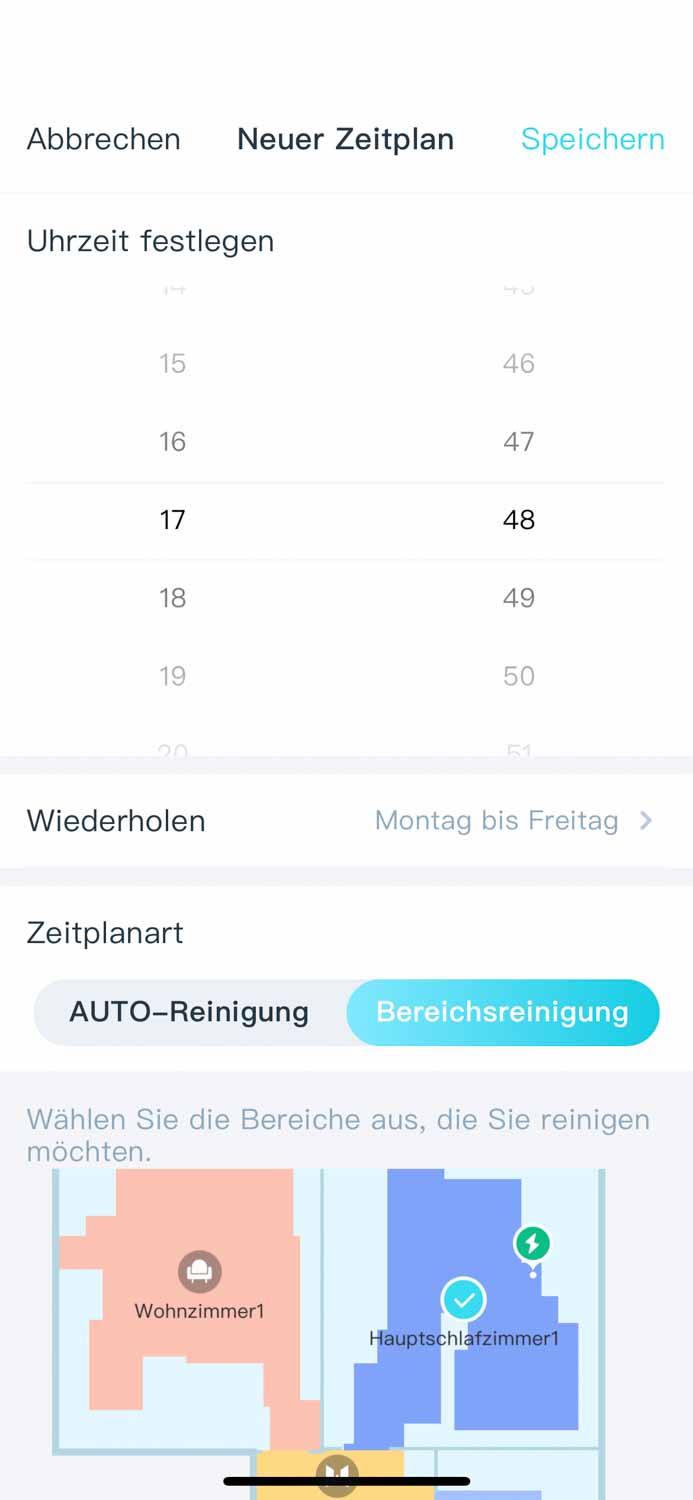
Task: Set the hour to 15
Action: (x=172, y=364)
